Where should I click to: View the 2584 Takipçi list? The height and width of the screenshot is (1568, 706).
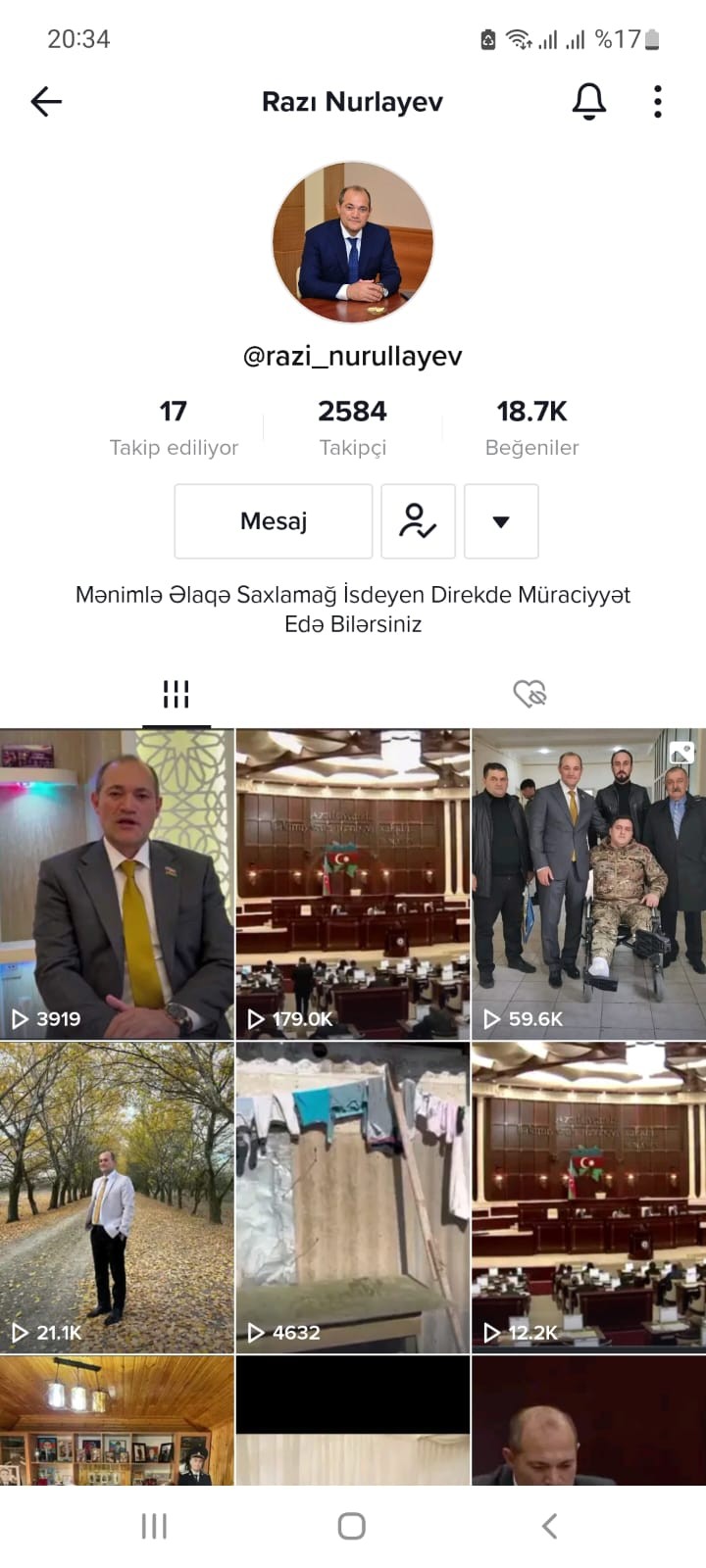pyautogui.click(x=352, y=427)
